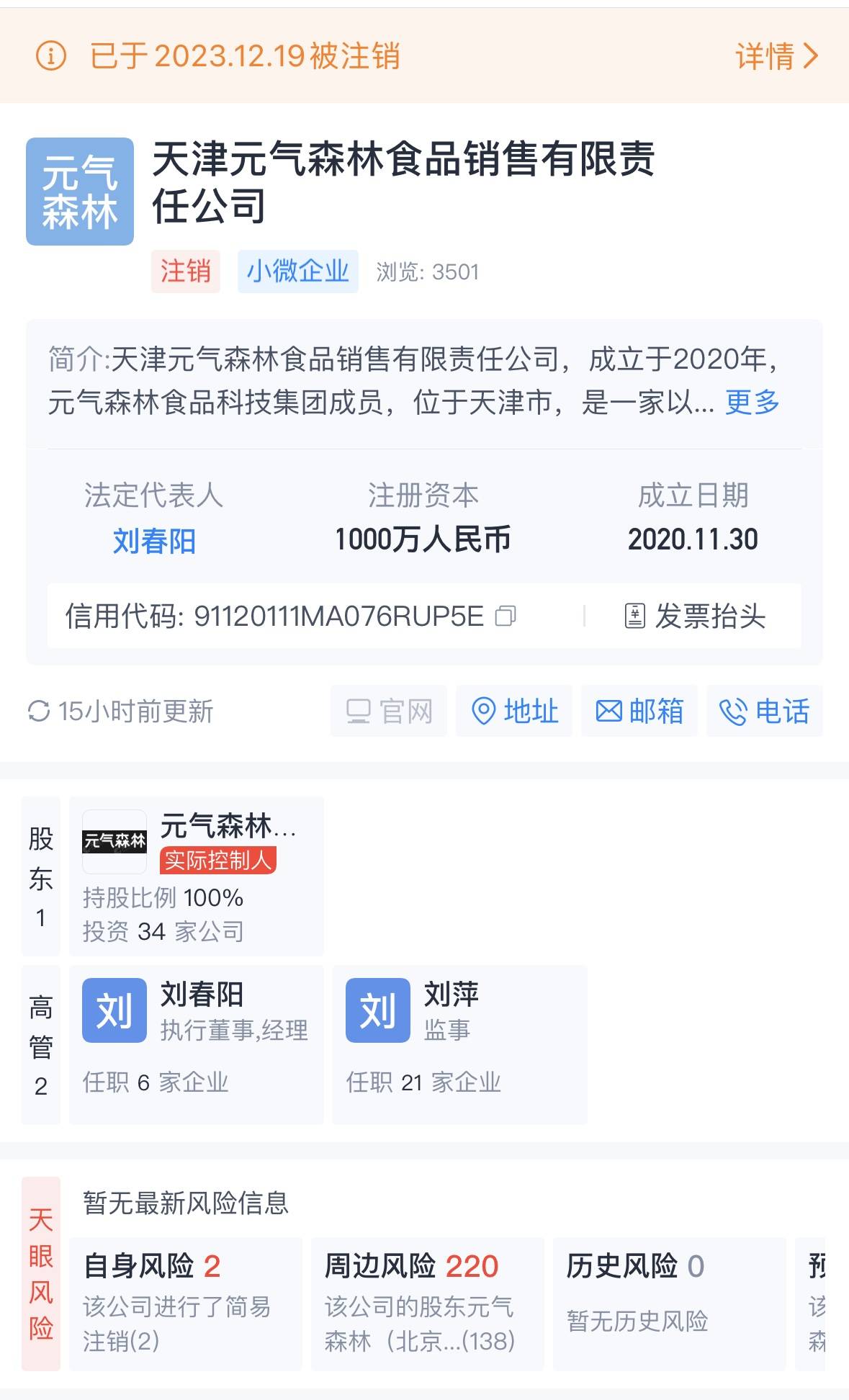Tap the 电话 button

(x=765, y=712)
